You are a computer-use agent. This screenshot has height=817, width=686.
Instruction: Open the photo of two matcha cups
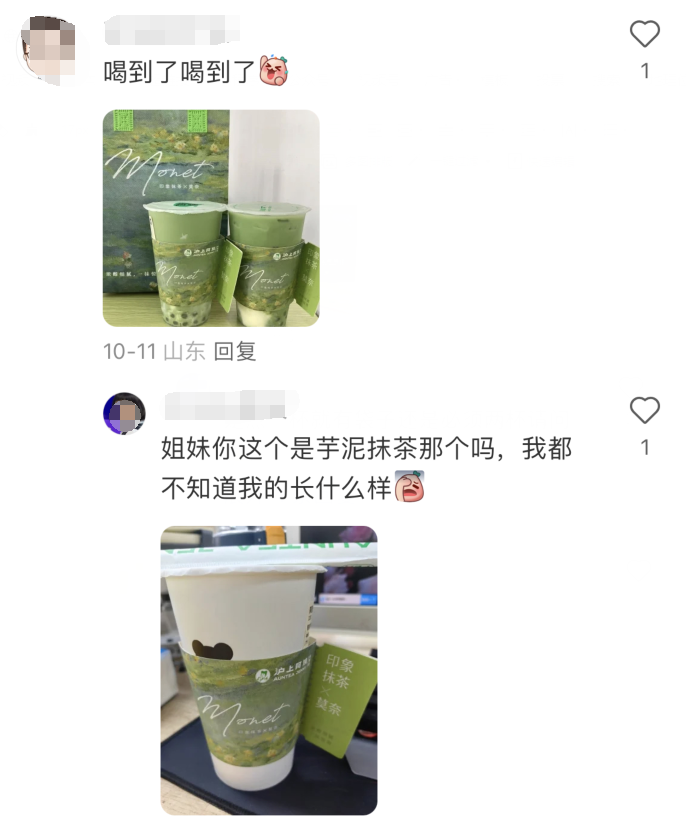click(211, 218)
